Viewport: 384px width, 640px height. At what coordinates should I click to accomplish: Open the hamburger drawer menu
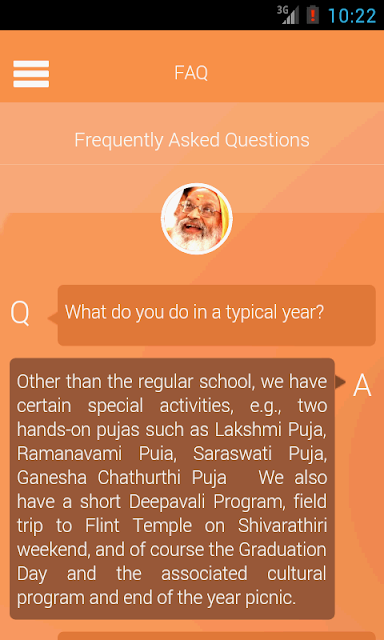pos(31,74)
